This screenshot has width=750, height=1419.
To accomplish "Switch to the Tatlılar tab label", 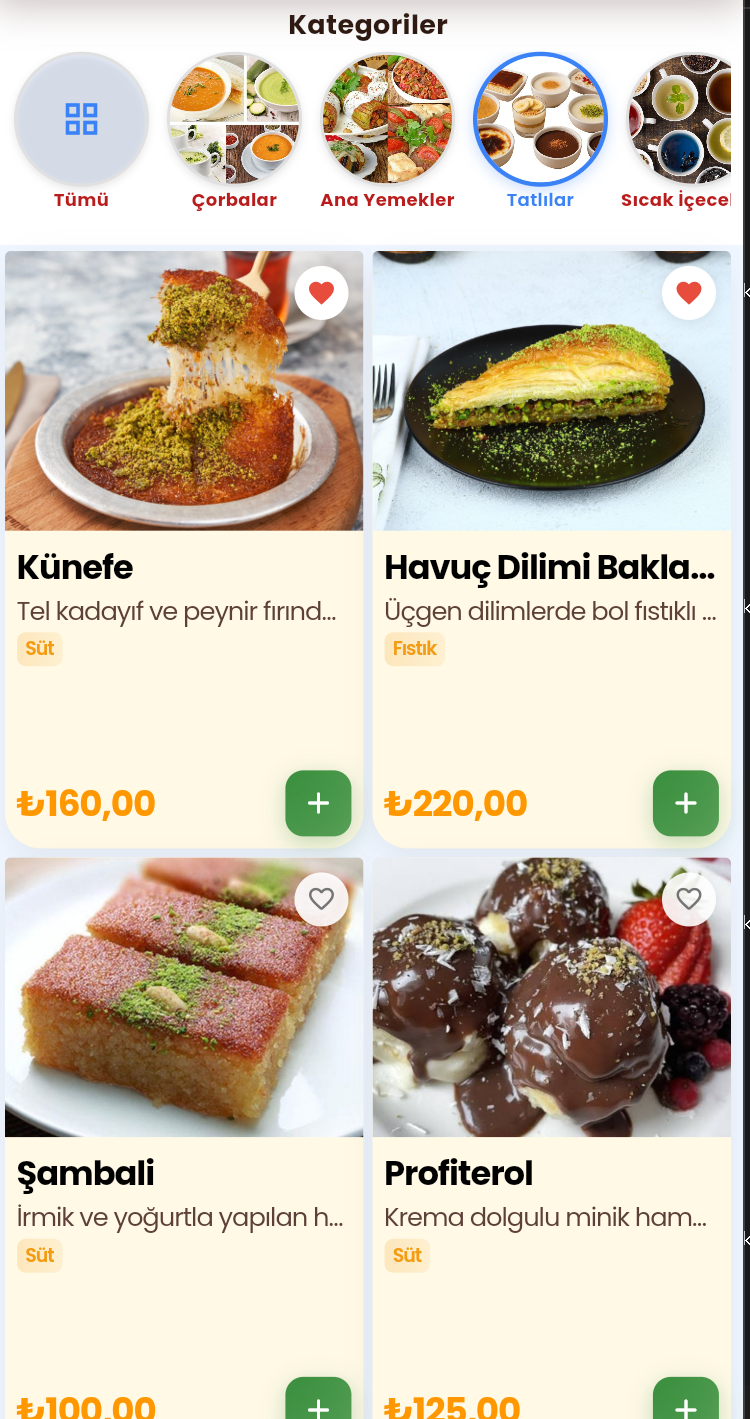I will coord(540,199).
